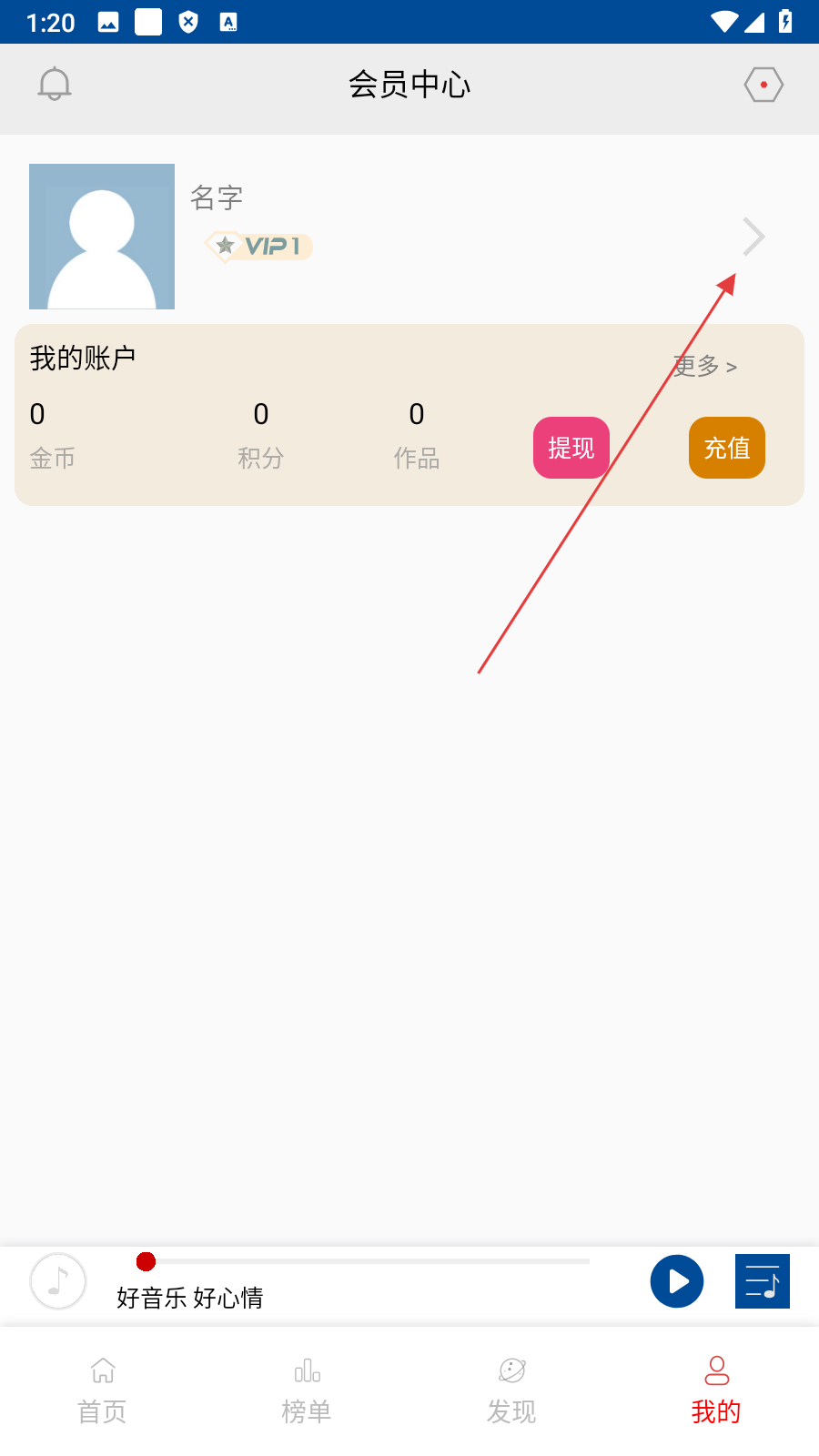Screen dimensions: 819x1456
Task: Open the hexagon settings icon
Action: coord(763,85)
